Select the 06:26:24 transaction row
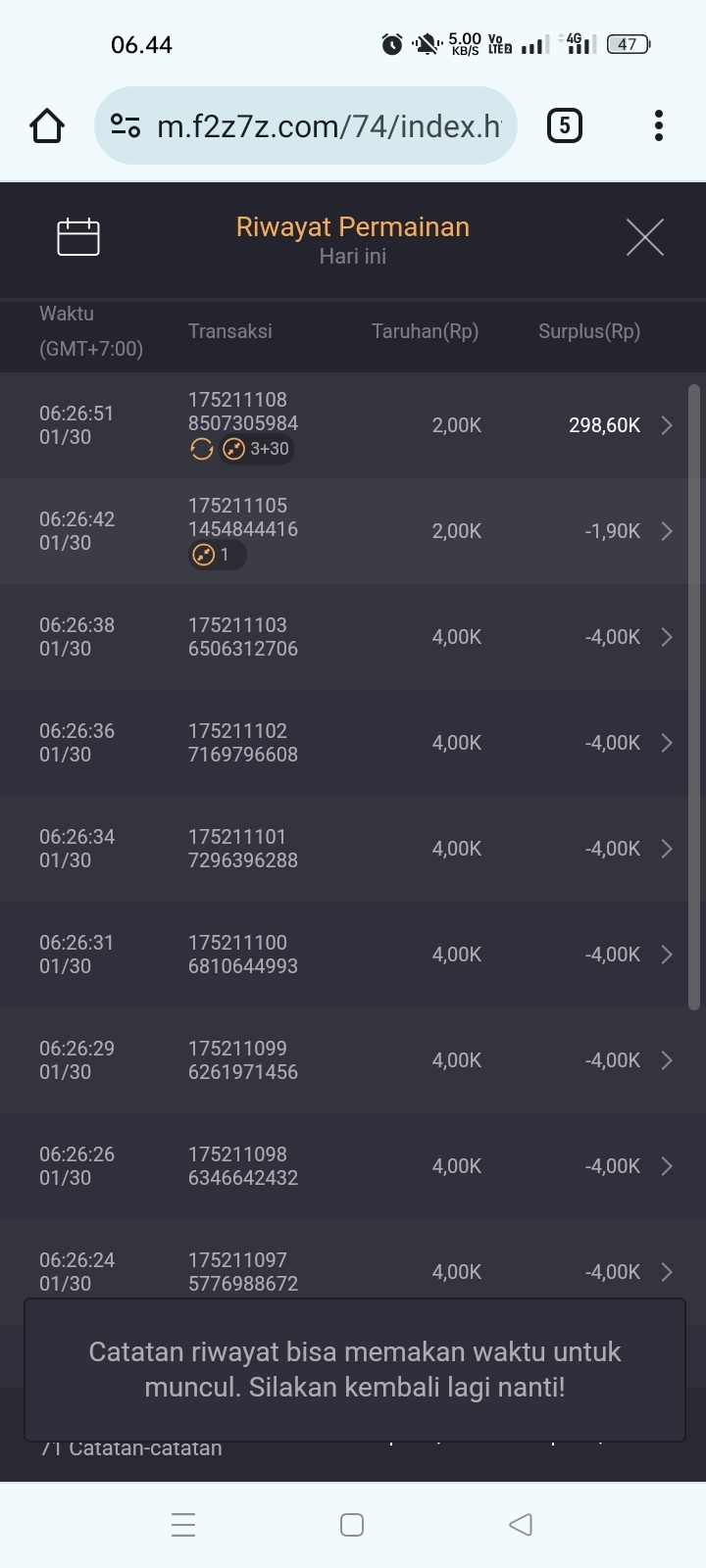The height and width of the screenshot is (1568, 706). 353,1271
